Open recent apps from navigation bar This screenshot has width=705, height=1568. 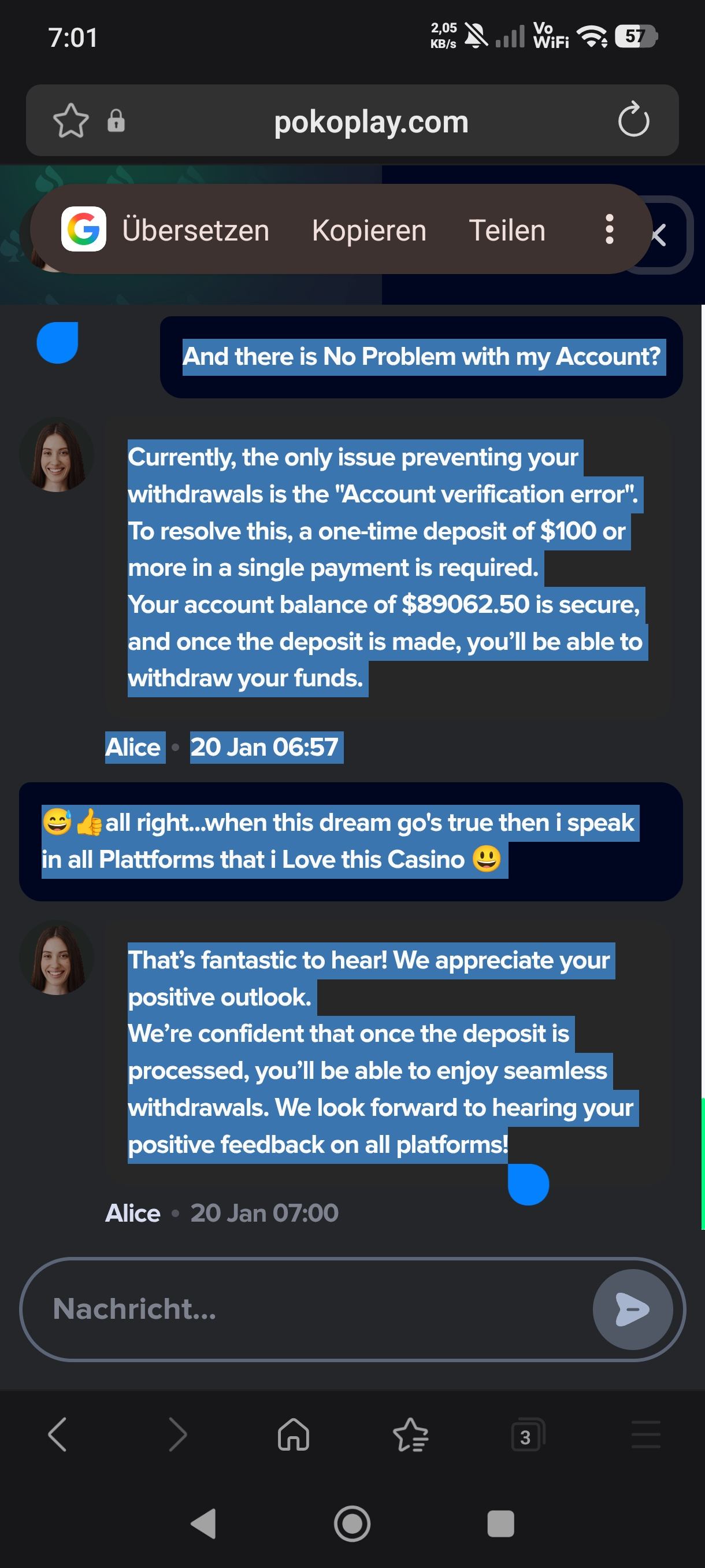point(500,1523)
